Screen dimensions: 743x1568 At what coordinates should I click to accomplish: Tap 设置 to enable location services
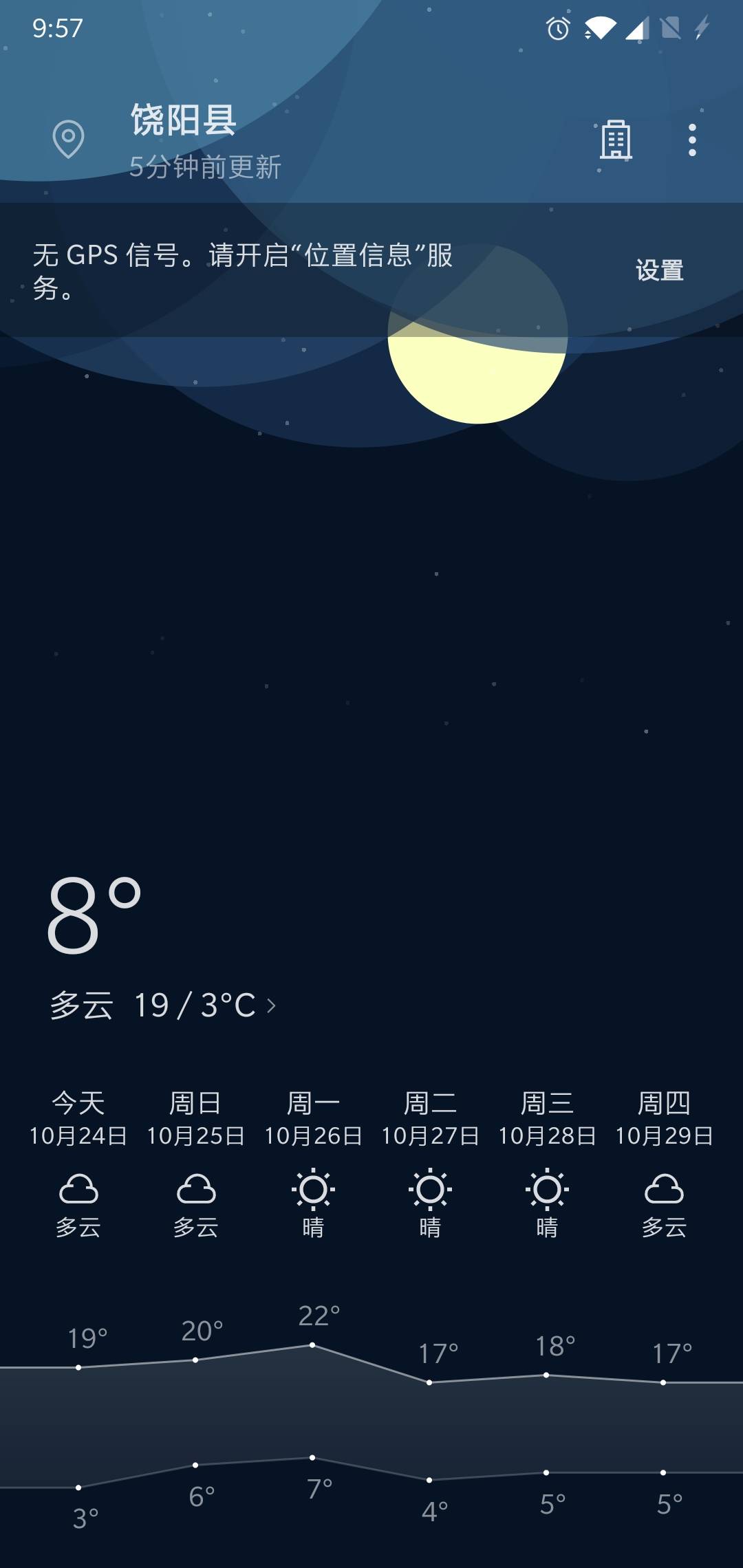point(659,270)
